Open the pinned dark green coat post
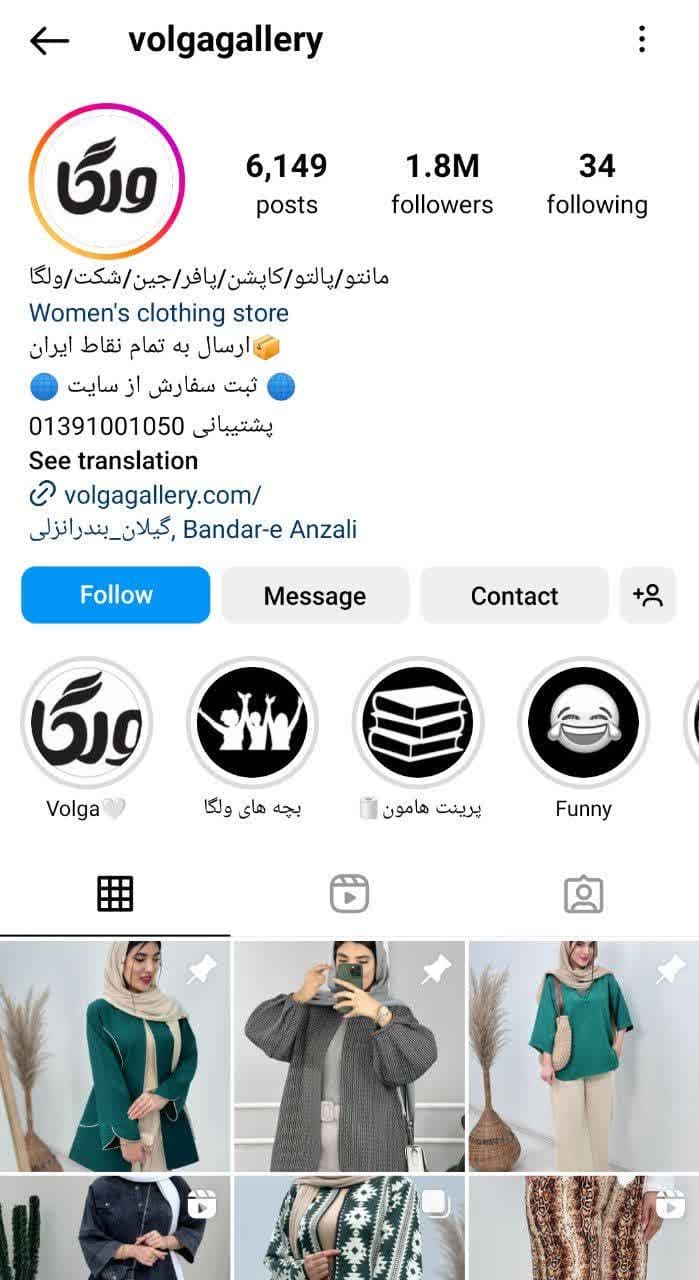 coord(115,1055)
